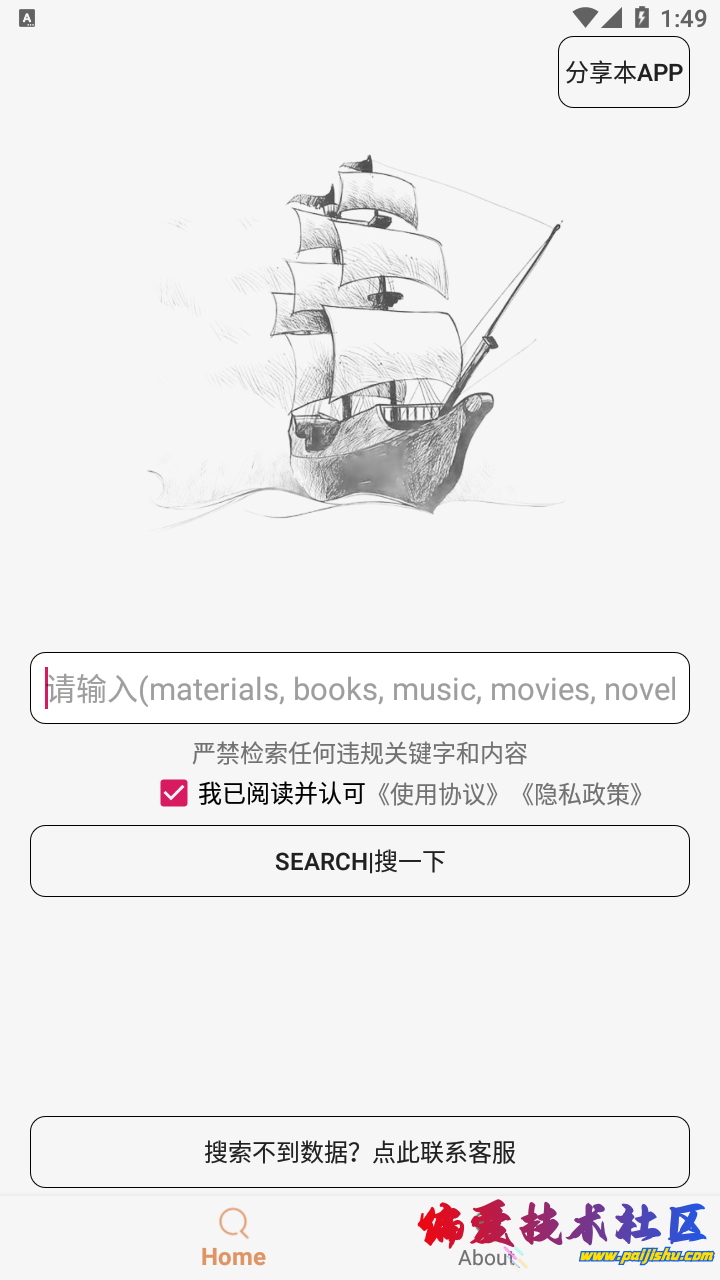Tap the 分享本APP share button

coord(623,72)
